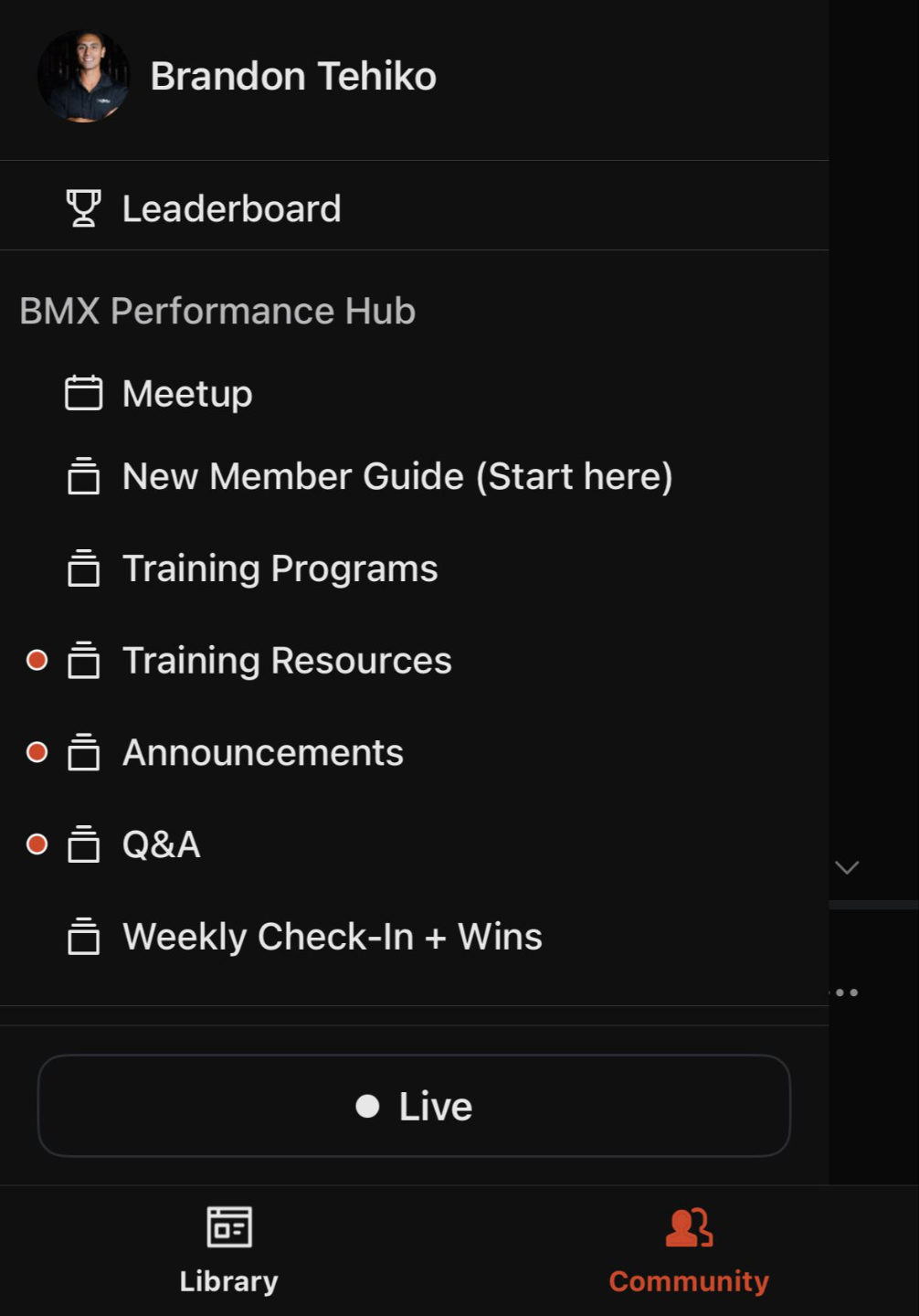The width and height of the screenshot is (919, 1316).
Task: Check the Announcements space
Action: (263, 753)
